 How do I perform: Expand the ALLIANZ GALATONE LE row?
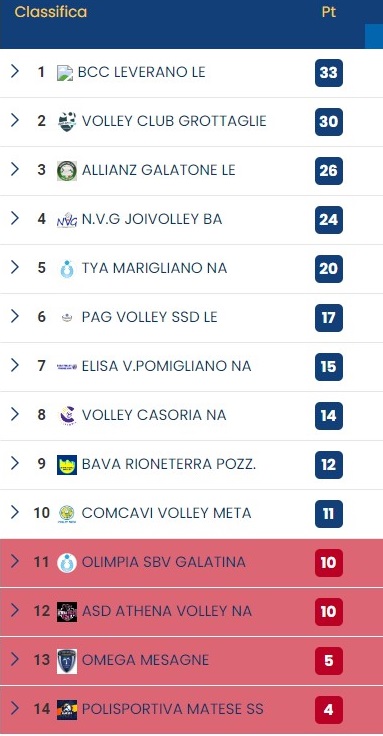click(15, 169)
